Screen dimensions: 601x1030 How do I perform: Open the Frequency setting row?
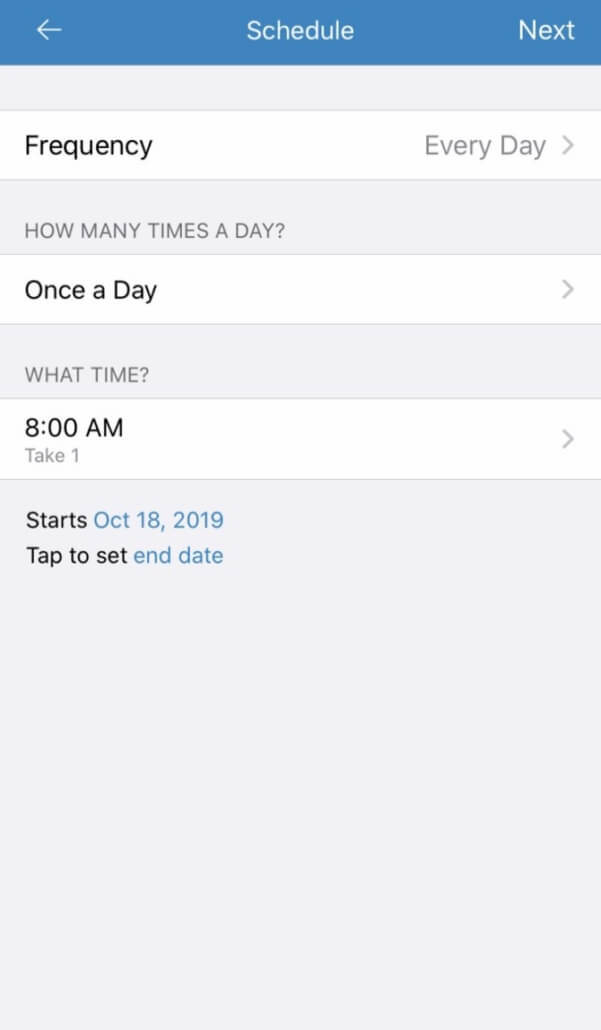tap(300, 145)
